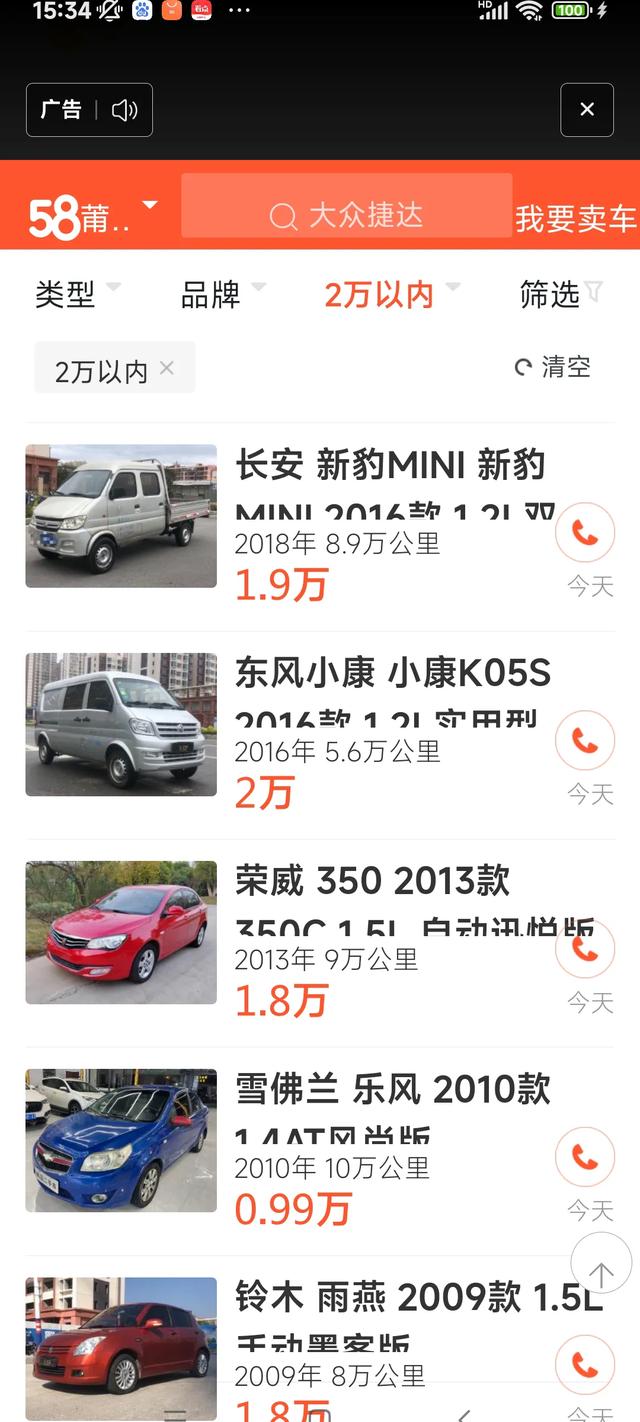Toggle the ad sound speaker icon
The width and height of the screenshot is (640, 1422).
tap(124, 110)
